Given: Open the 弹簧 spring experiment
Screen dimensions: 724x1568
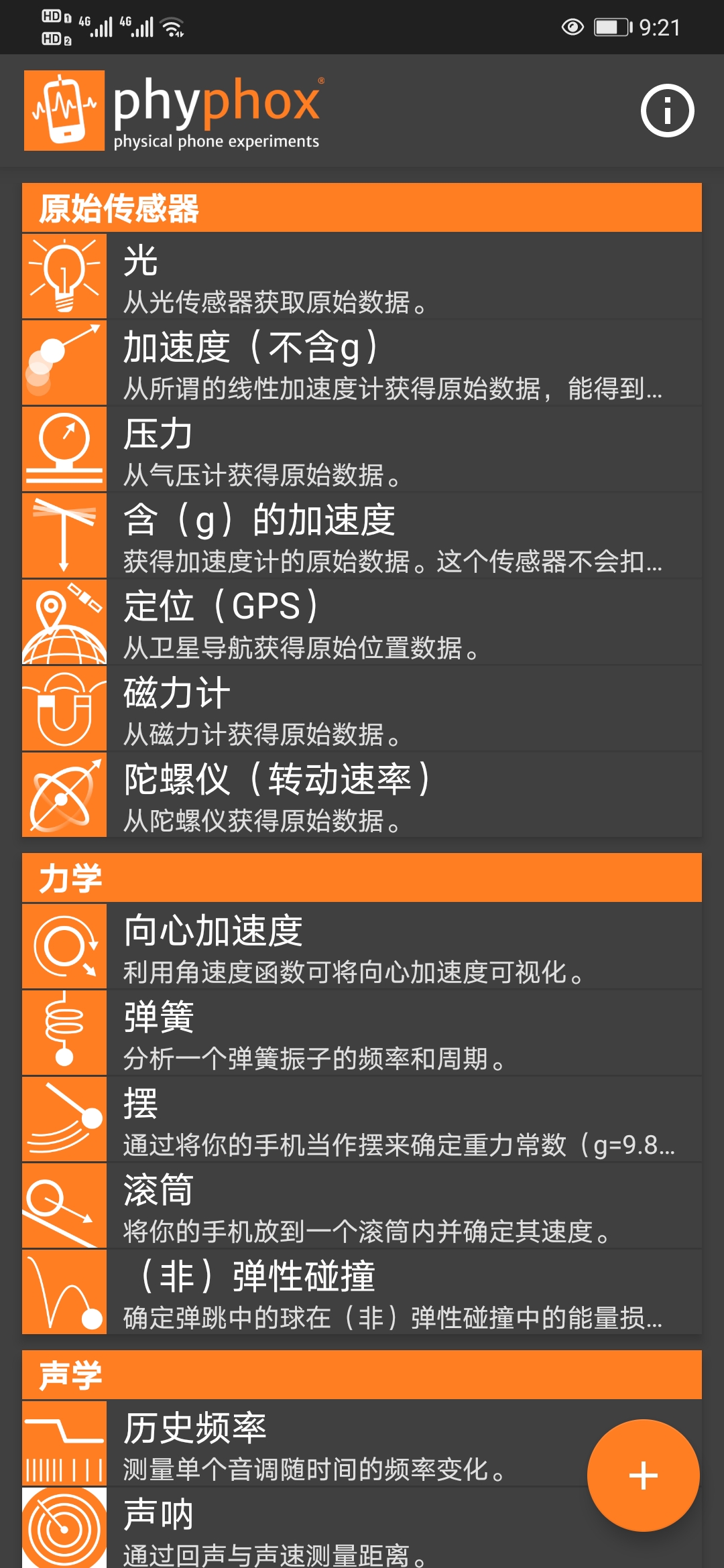Looking at the screenshot, I should tap(362, 1033).
